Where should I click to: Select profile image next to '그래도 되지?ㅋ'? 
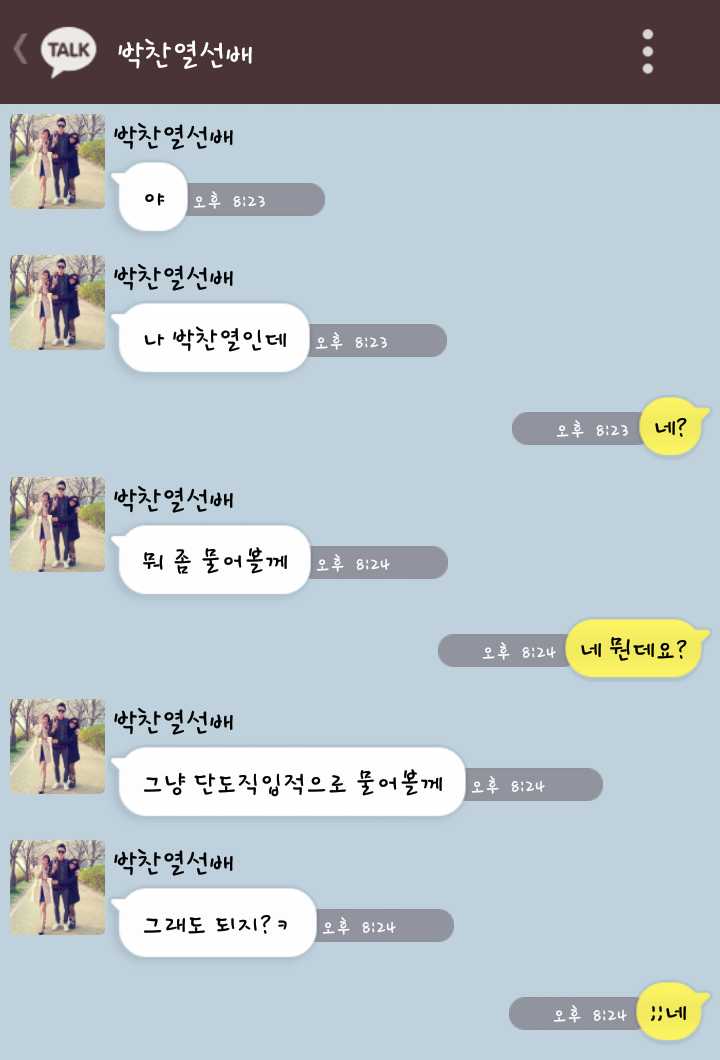[58, 888]
